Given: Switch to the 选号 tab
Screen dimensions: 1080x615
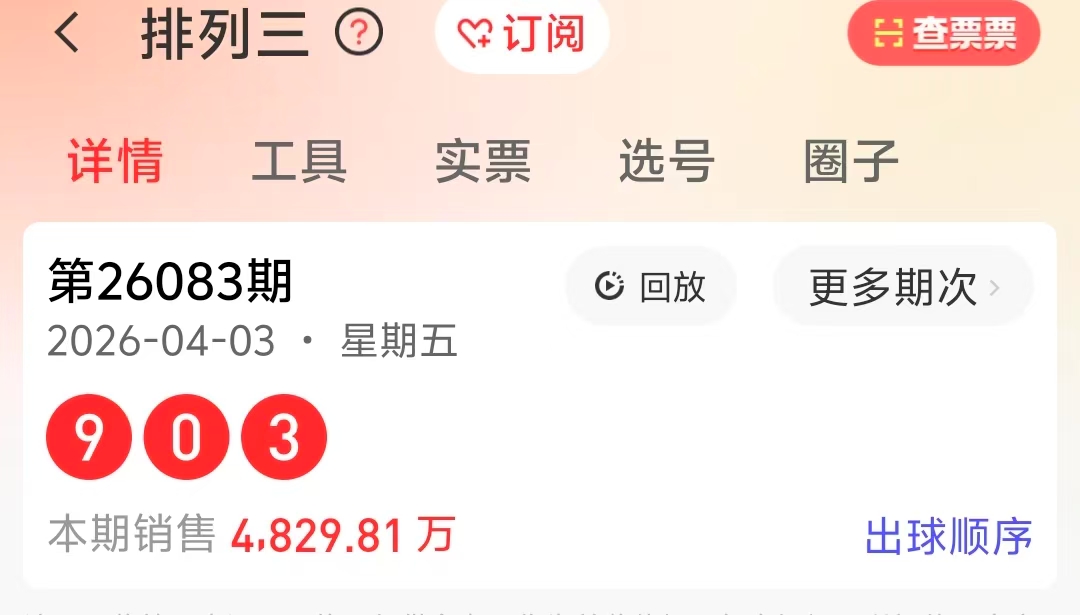Looking at the screenshot, I should 667,161.
